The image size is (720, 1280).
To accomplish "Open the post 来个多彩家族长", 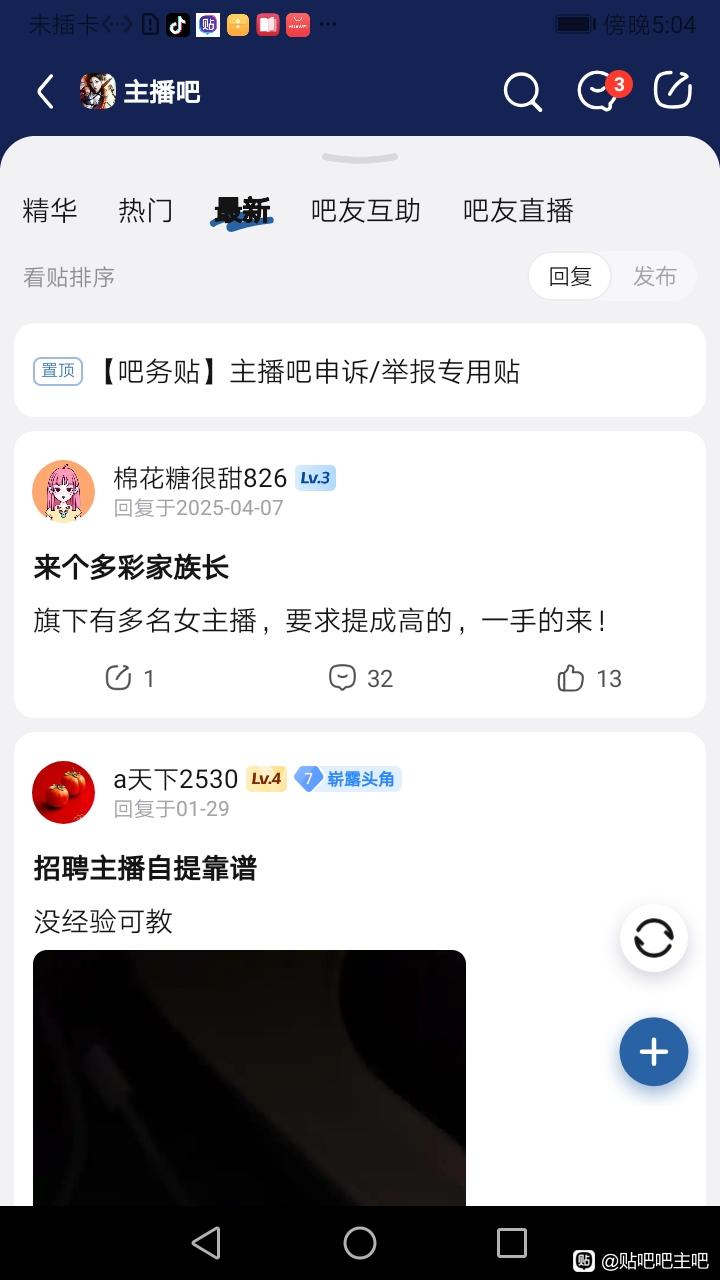I will pyautogui.click(x=132, y=568).
